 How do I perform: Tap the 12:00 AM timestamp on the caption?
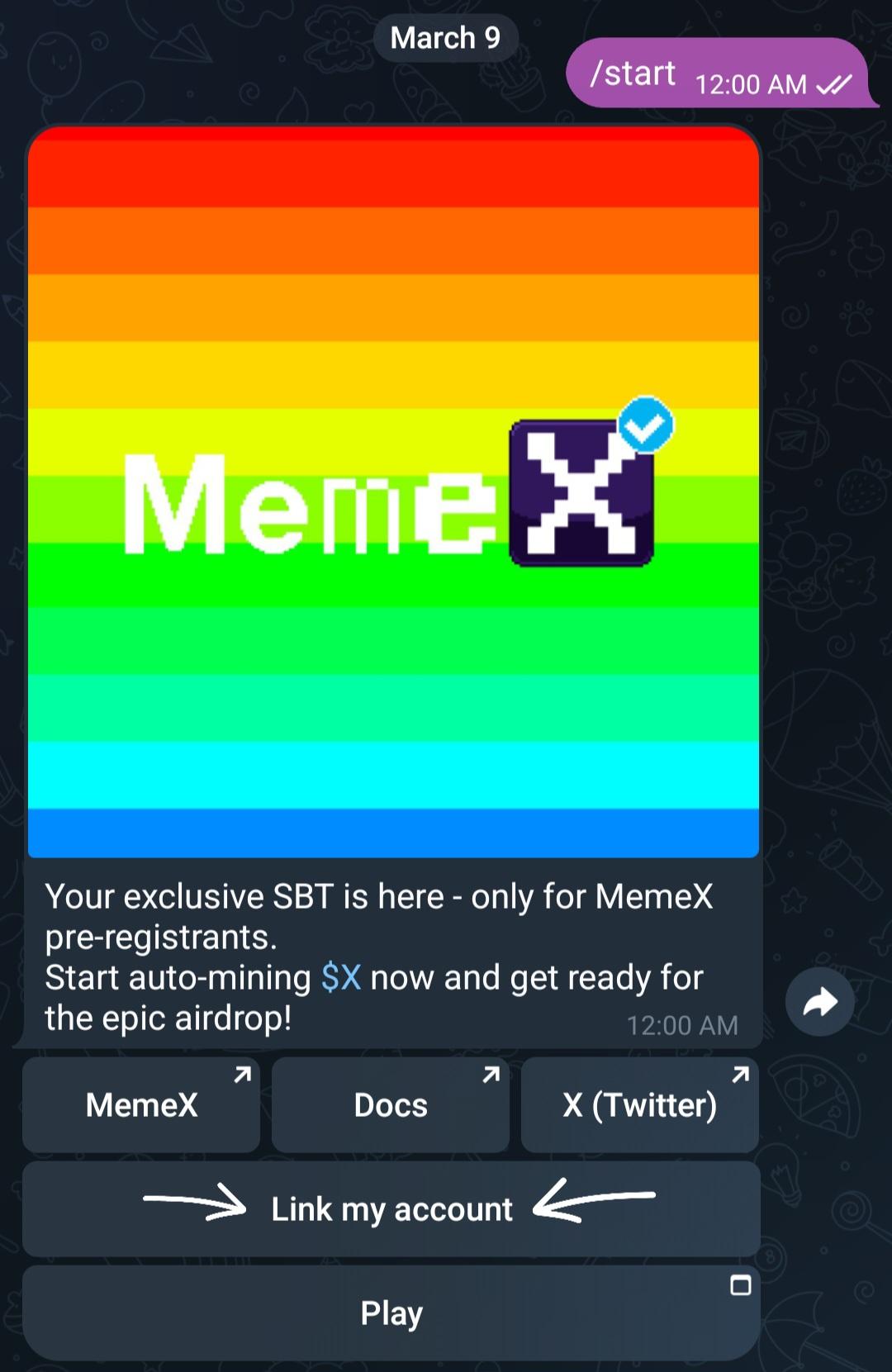(x=682, y=1024)
